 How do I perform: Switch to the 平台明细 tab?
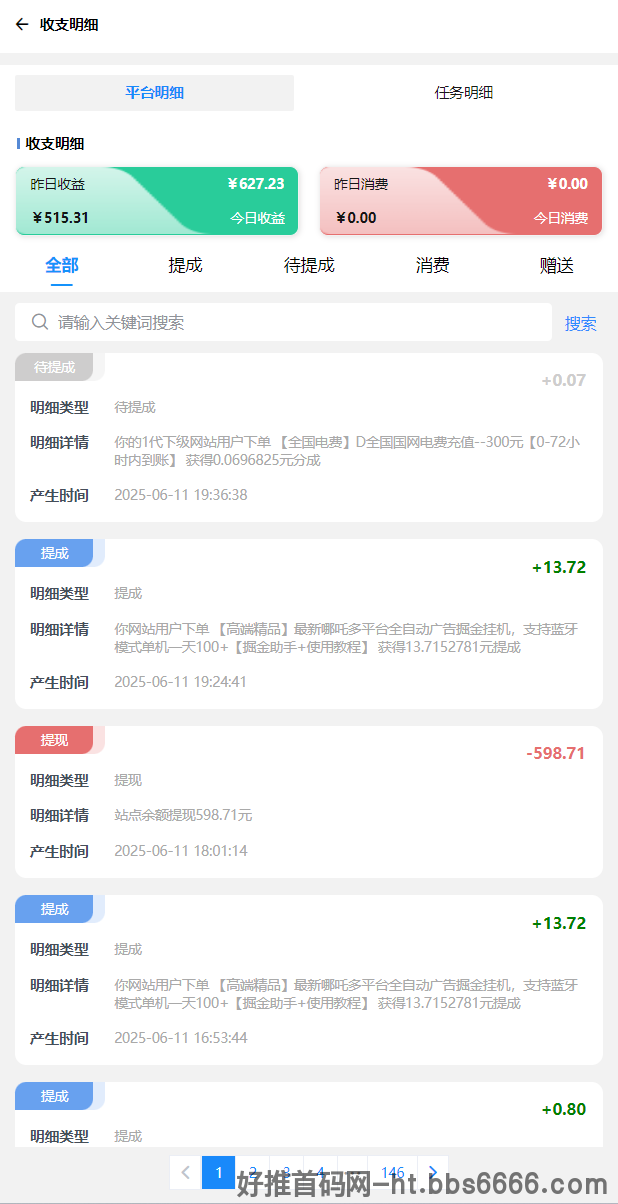click(154, 93)
